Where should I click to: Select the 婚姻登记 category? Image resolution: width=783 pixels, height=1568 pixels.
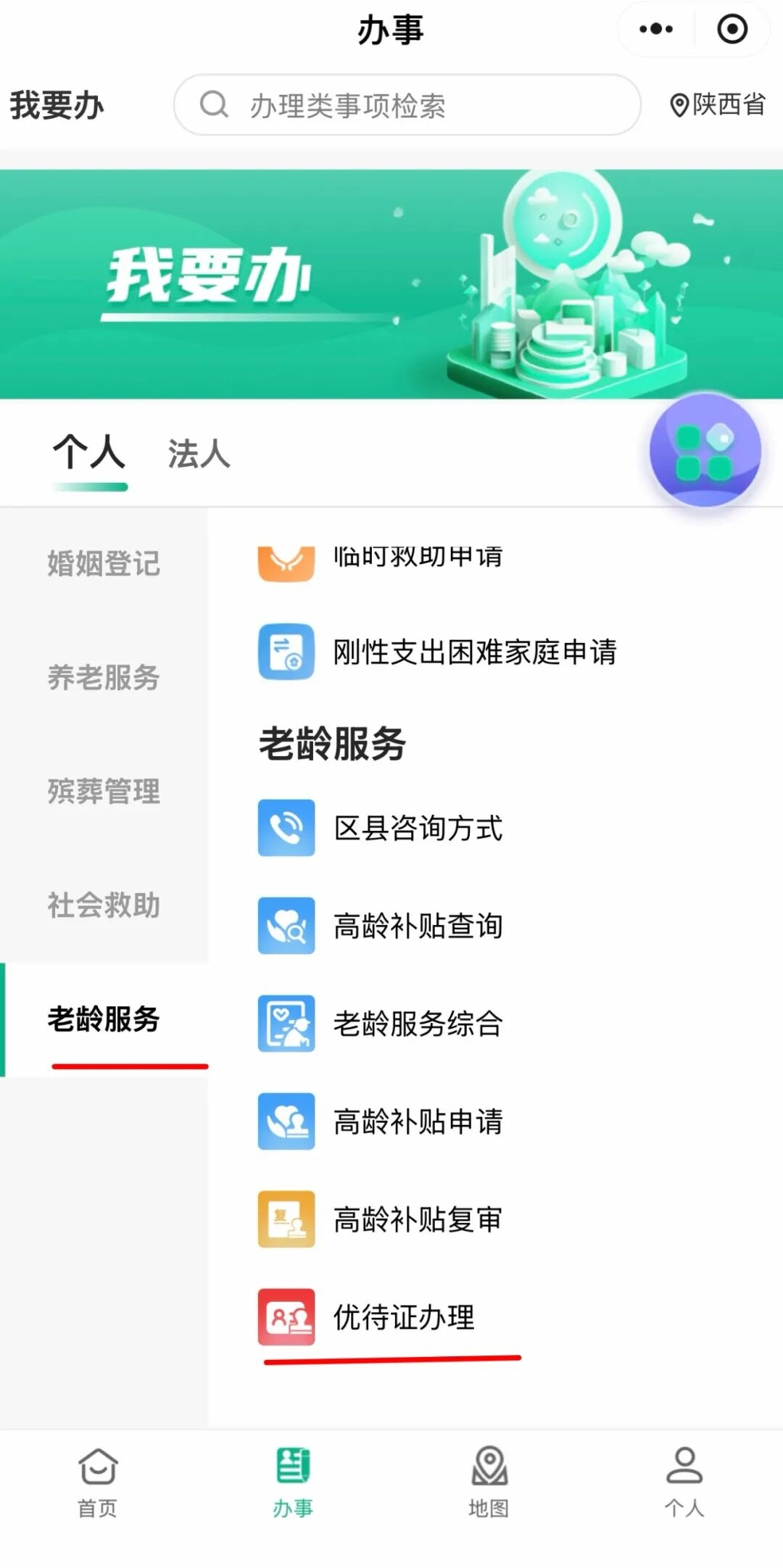coord(104,564)
